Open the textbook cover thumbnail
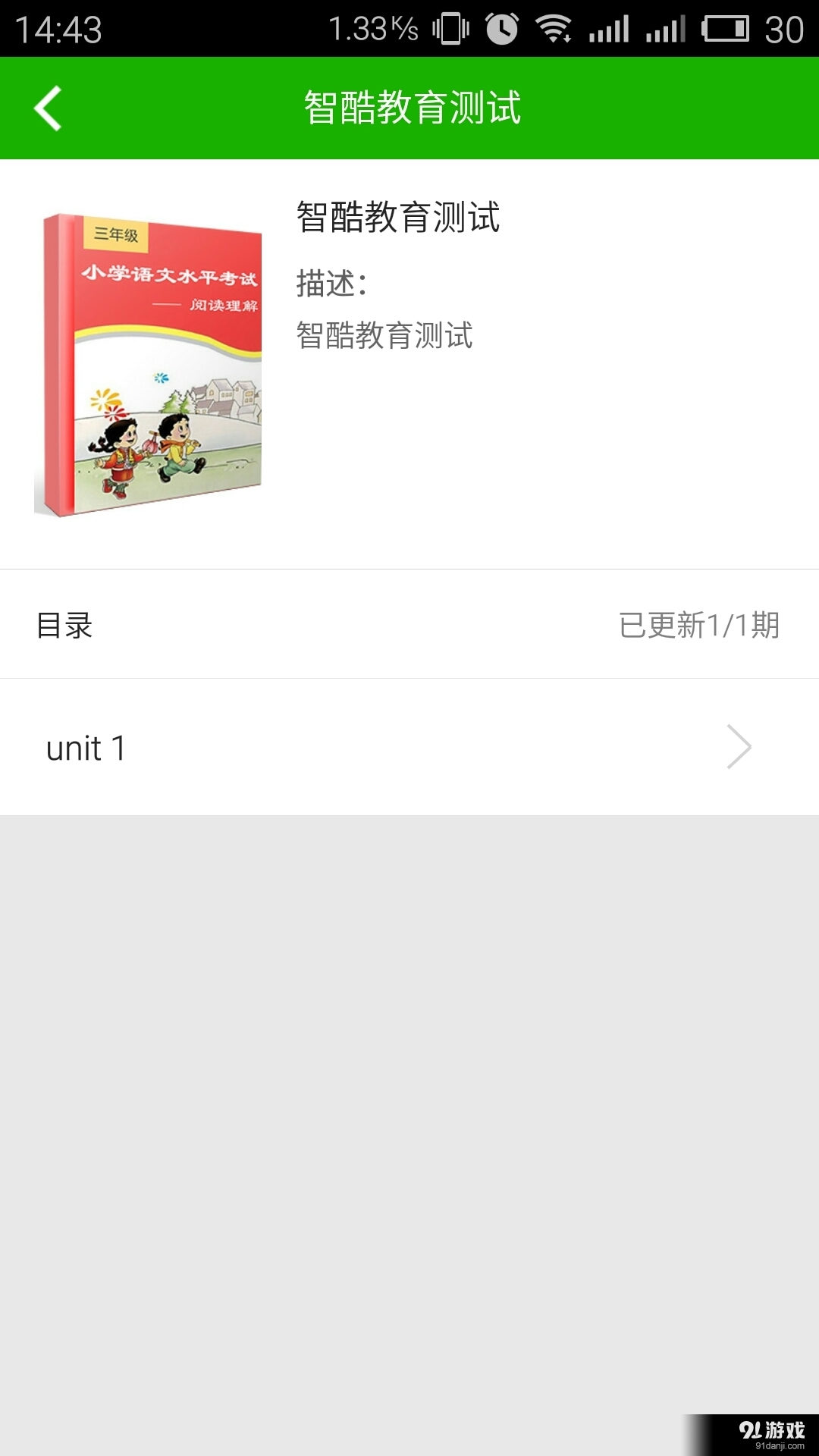 click(x=152, y=364)
